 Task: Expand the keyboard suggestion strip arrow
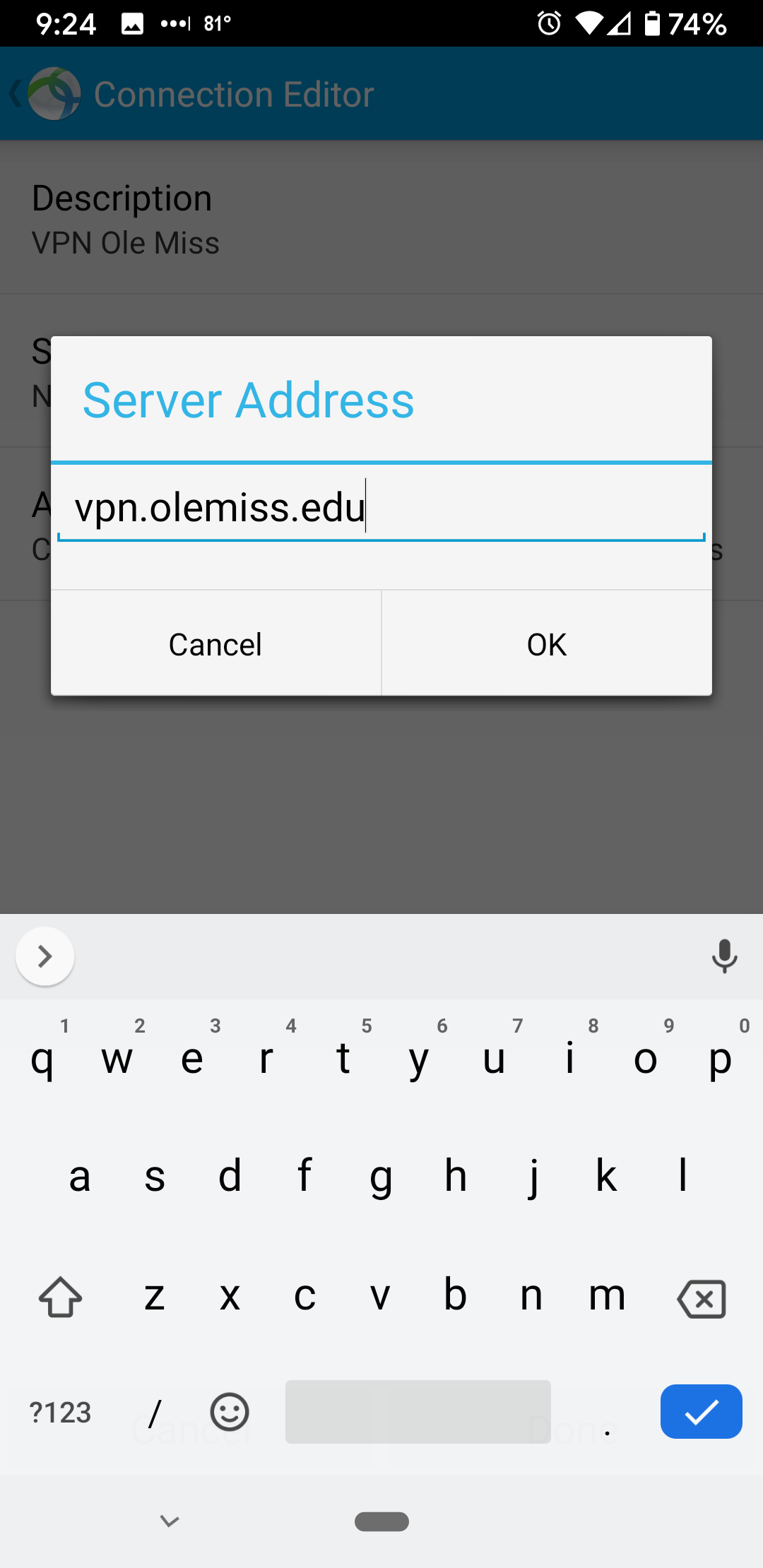pos(45,956)
